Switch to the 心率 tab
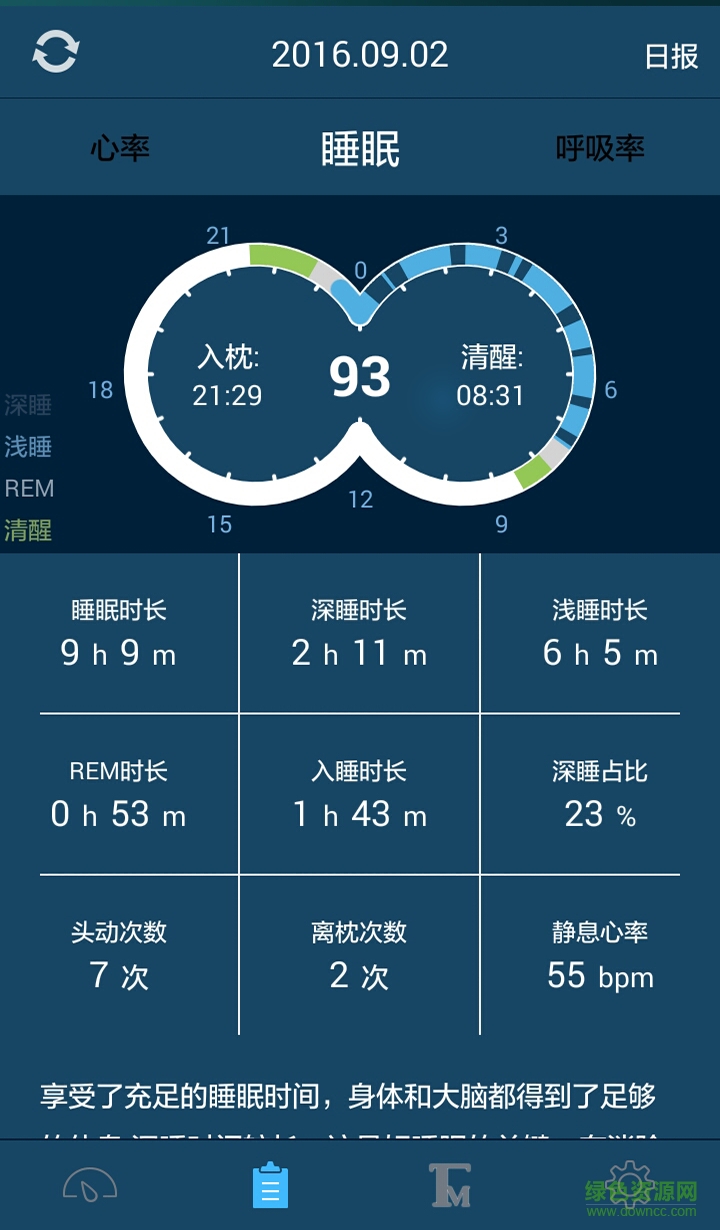This screenshot has height=1230, width=720. [x=120, y=146]
